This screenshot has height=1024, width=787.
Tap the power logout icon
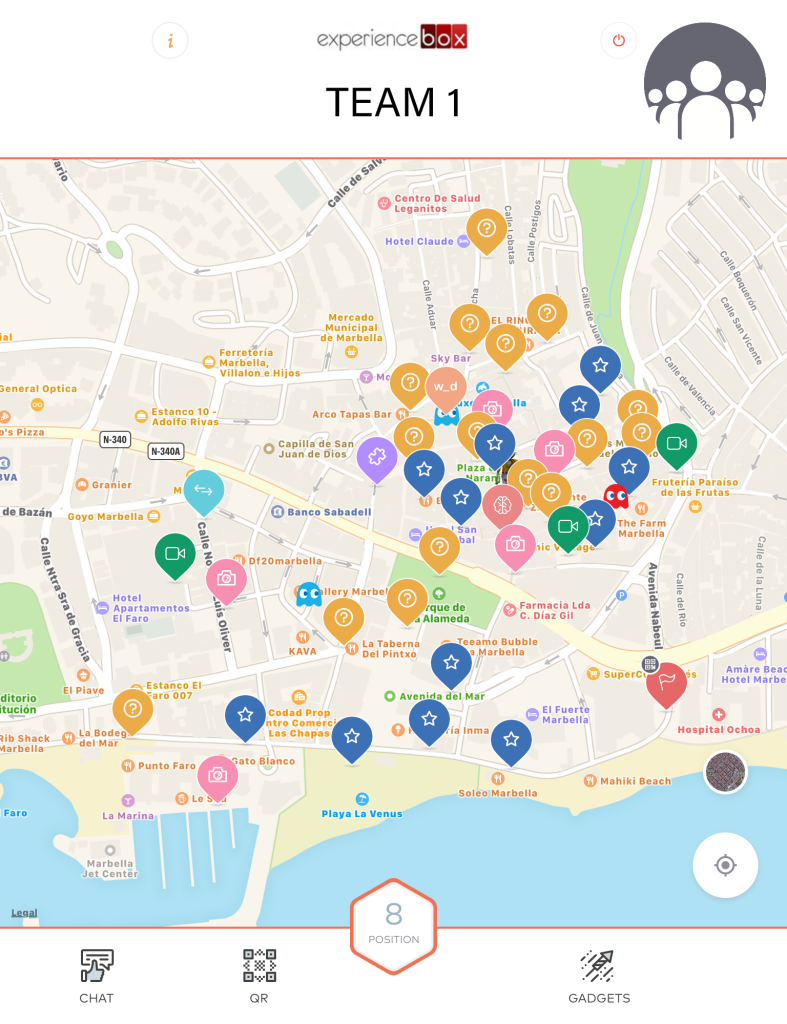click(618, 40)
